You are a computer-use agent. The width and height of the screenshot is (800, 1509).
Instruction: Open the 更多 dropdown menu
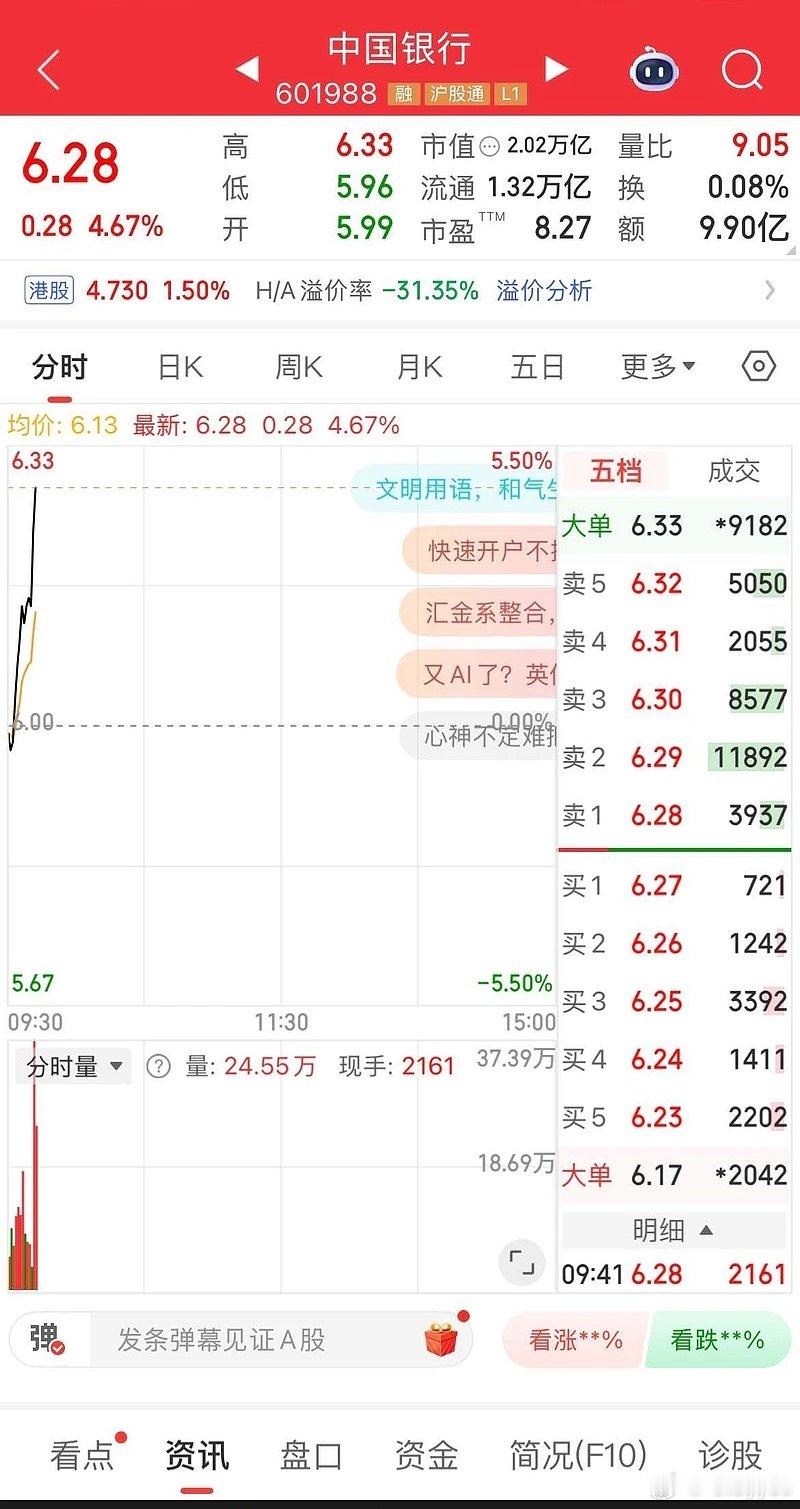coord(656,366)
